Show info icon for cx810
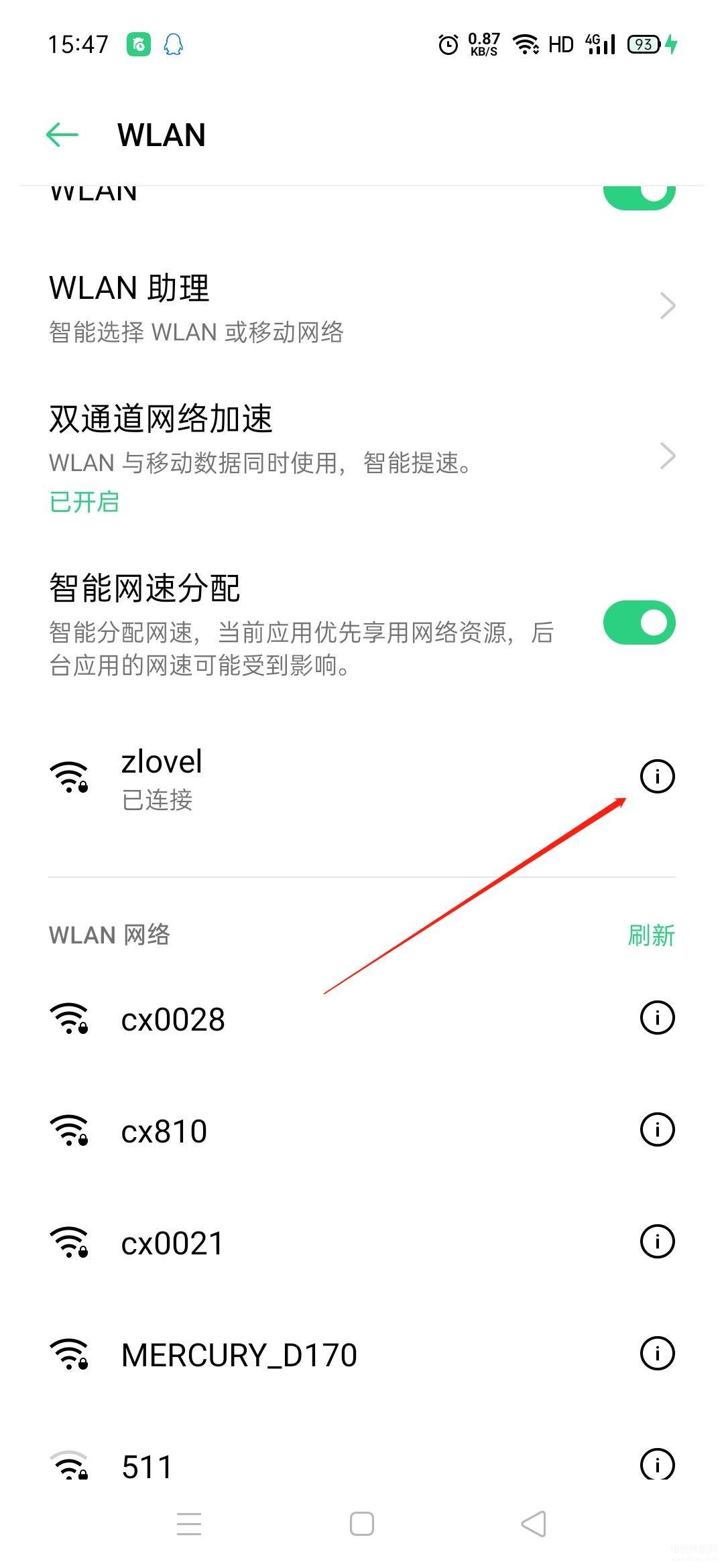The width and height of the screenshot is (724, 1568). (657, 1129)
